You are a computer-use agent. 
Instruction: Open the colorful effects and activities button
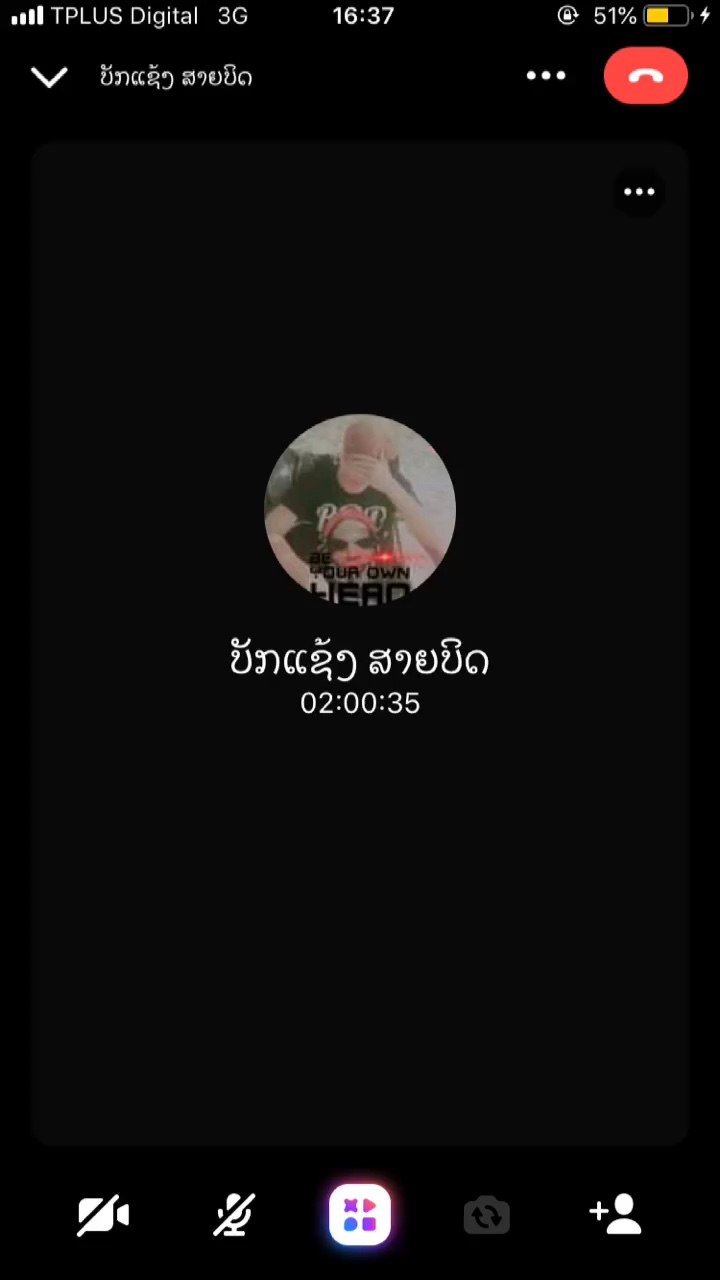[360, 1215]
